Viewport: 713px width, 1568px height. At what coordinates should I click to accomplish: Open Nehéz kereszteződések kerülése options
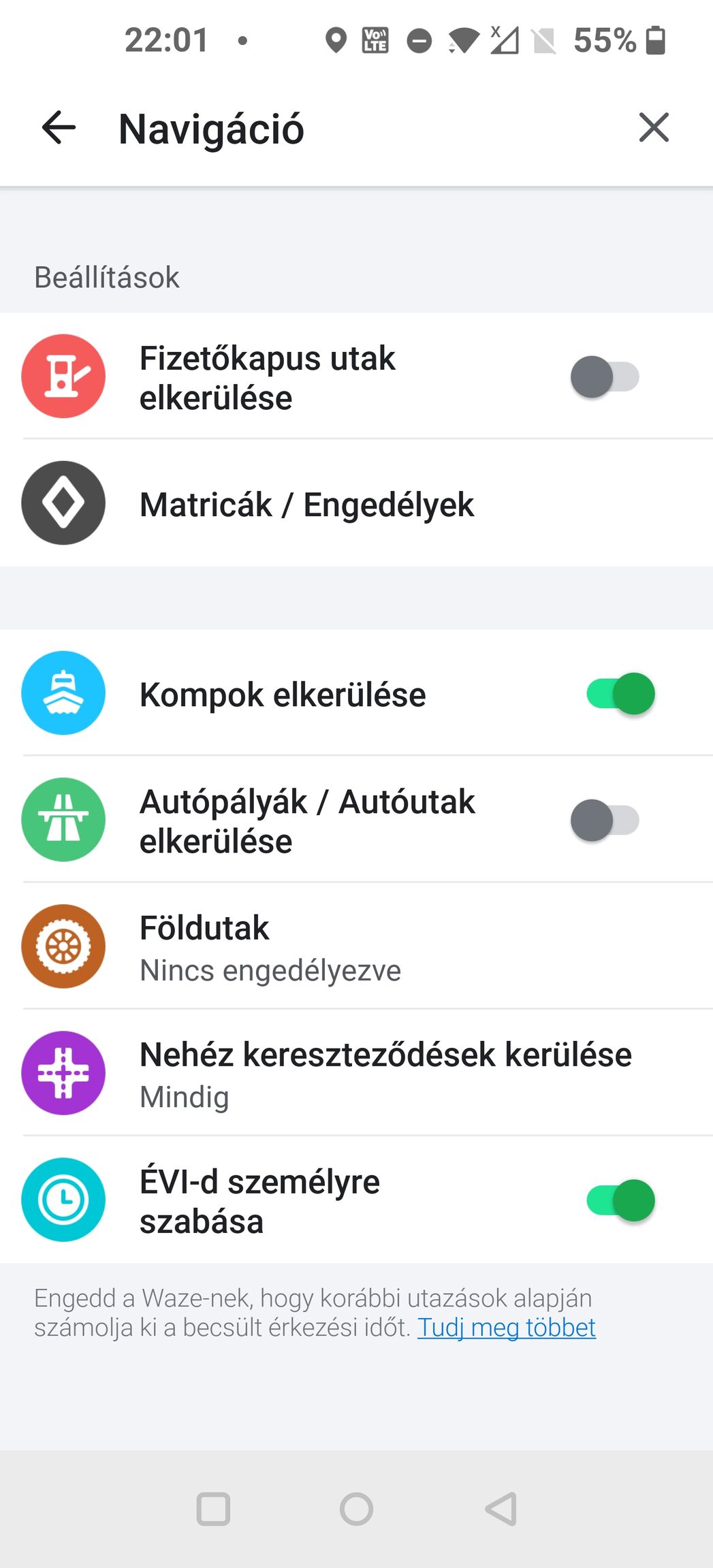click(356, 1073)
